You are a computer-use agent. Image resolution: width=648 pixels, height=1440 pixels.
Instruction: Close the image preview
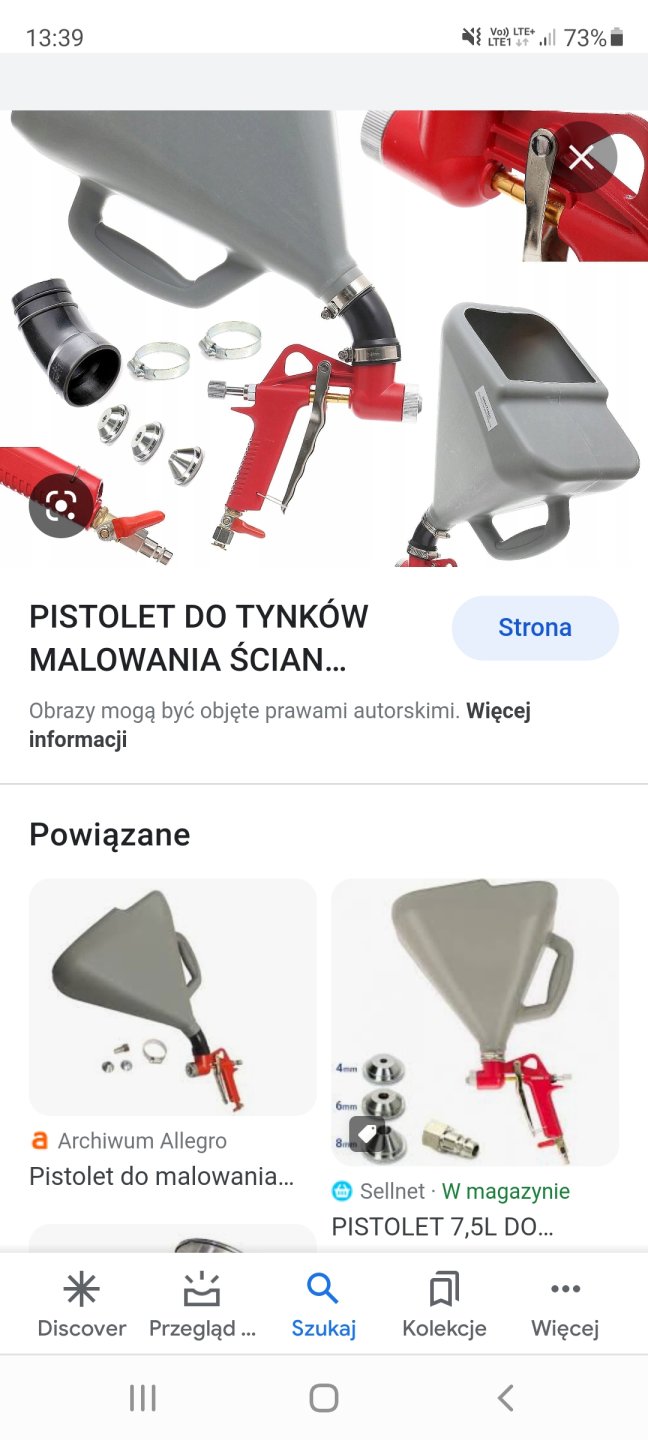pos(581,157)
